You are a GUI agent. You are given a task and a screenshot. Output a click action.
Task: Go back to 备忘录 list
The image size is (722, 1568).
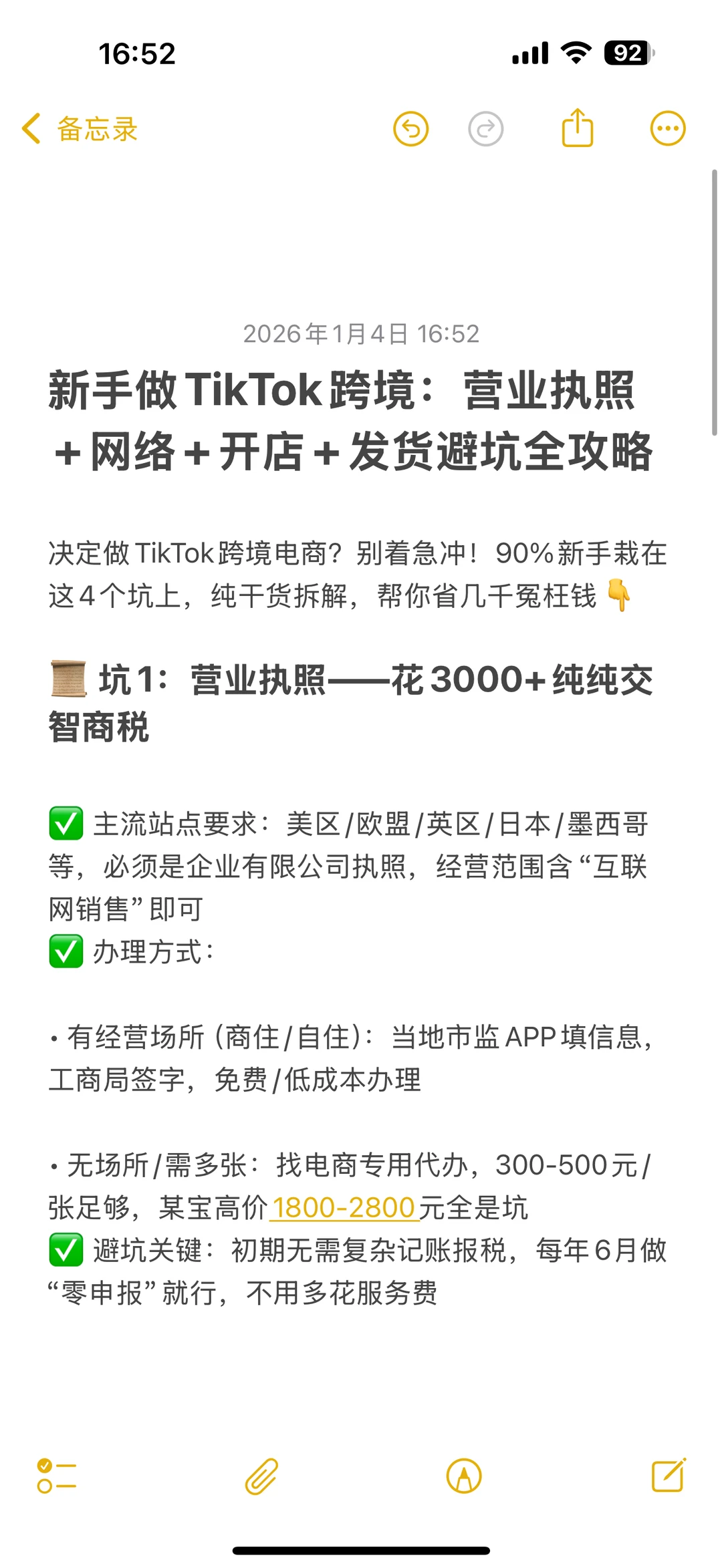point(79,129)
